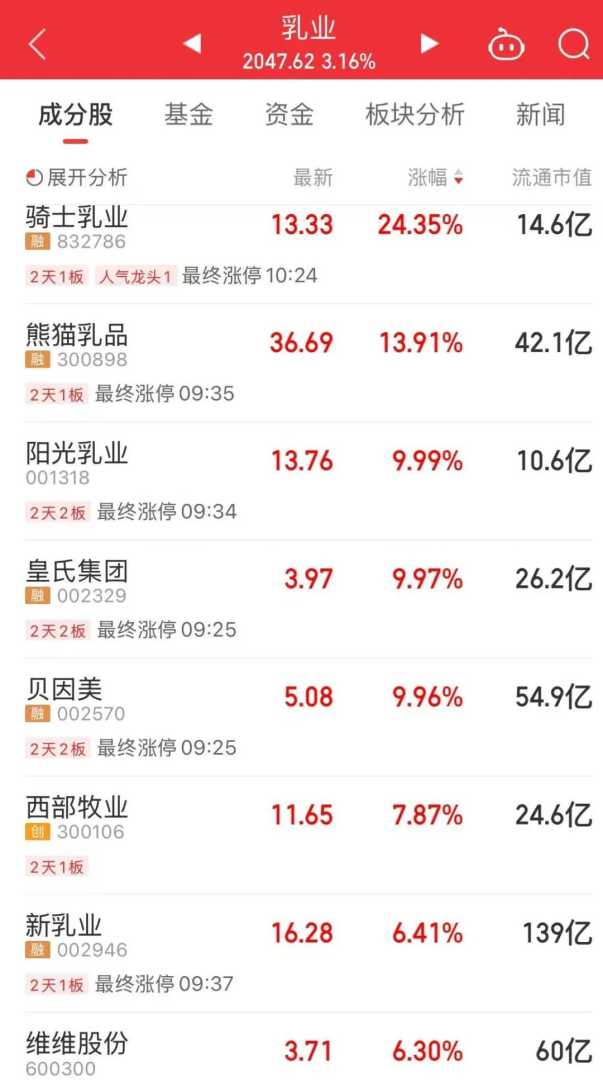Switch to the next sector with right arrow

pyautogui.click(x=430, y=43)
